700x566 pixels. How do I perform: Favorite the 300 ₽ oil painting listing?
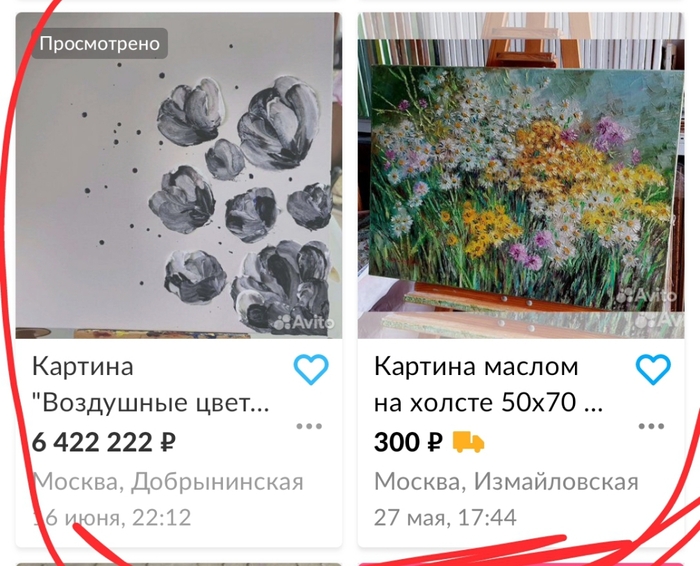point(653,370)
